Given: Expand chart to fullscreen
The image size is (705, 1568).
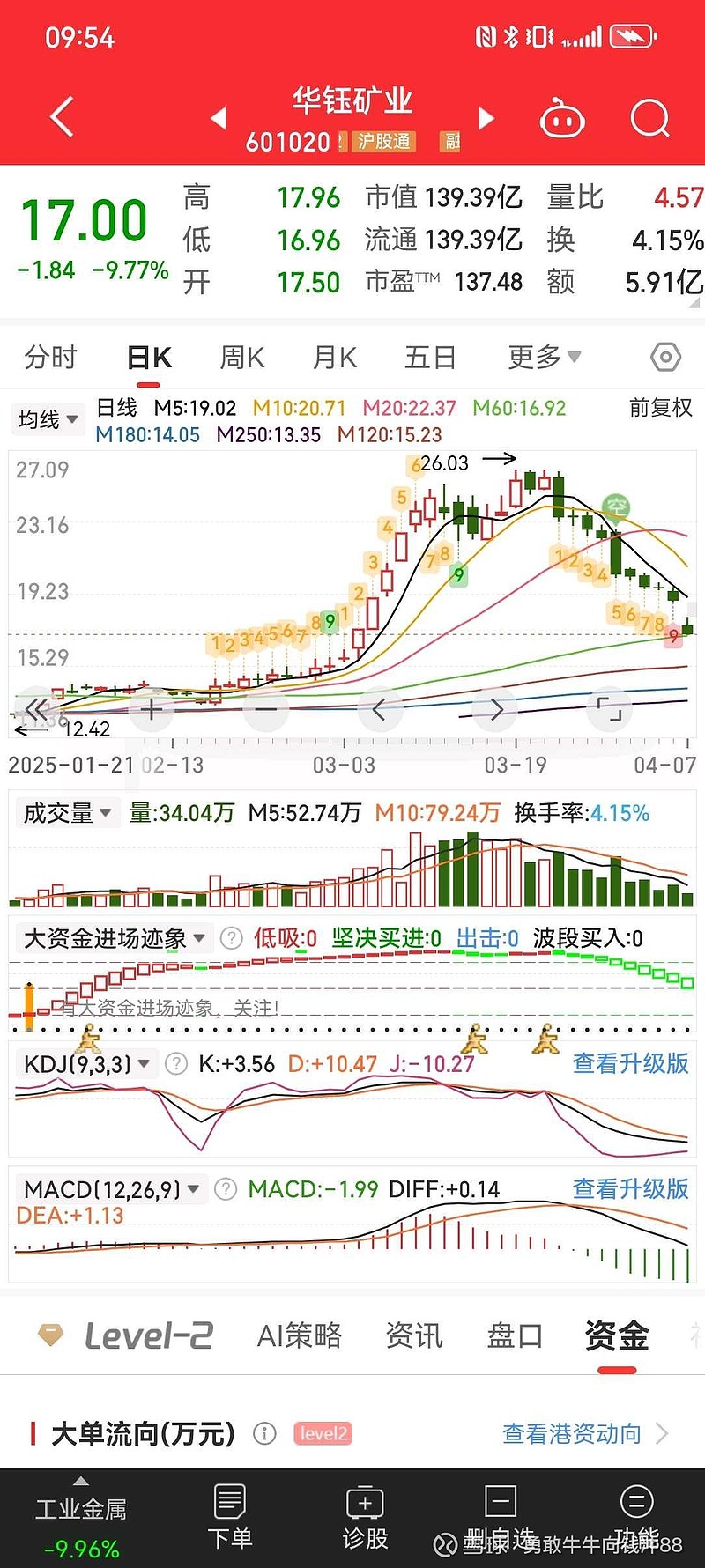Looking at the screenshot, I should pos(609,709).
